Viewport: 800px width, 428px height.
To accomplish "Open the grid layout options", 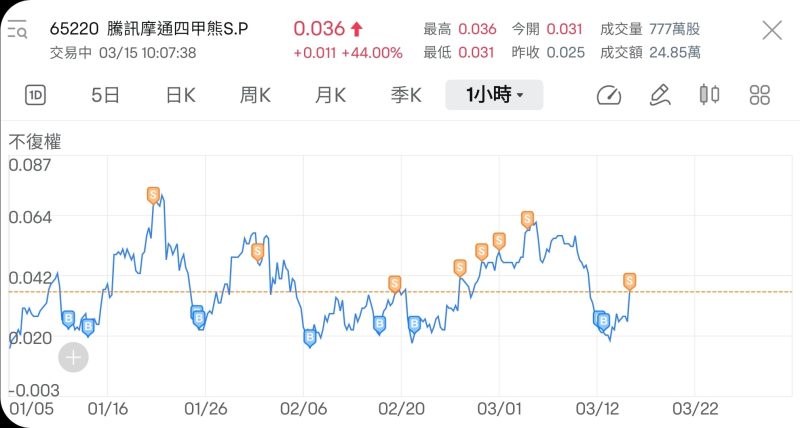I will tap(760, 96).
